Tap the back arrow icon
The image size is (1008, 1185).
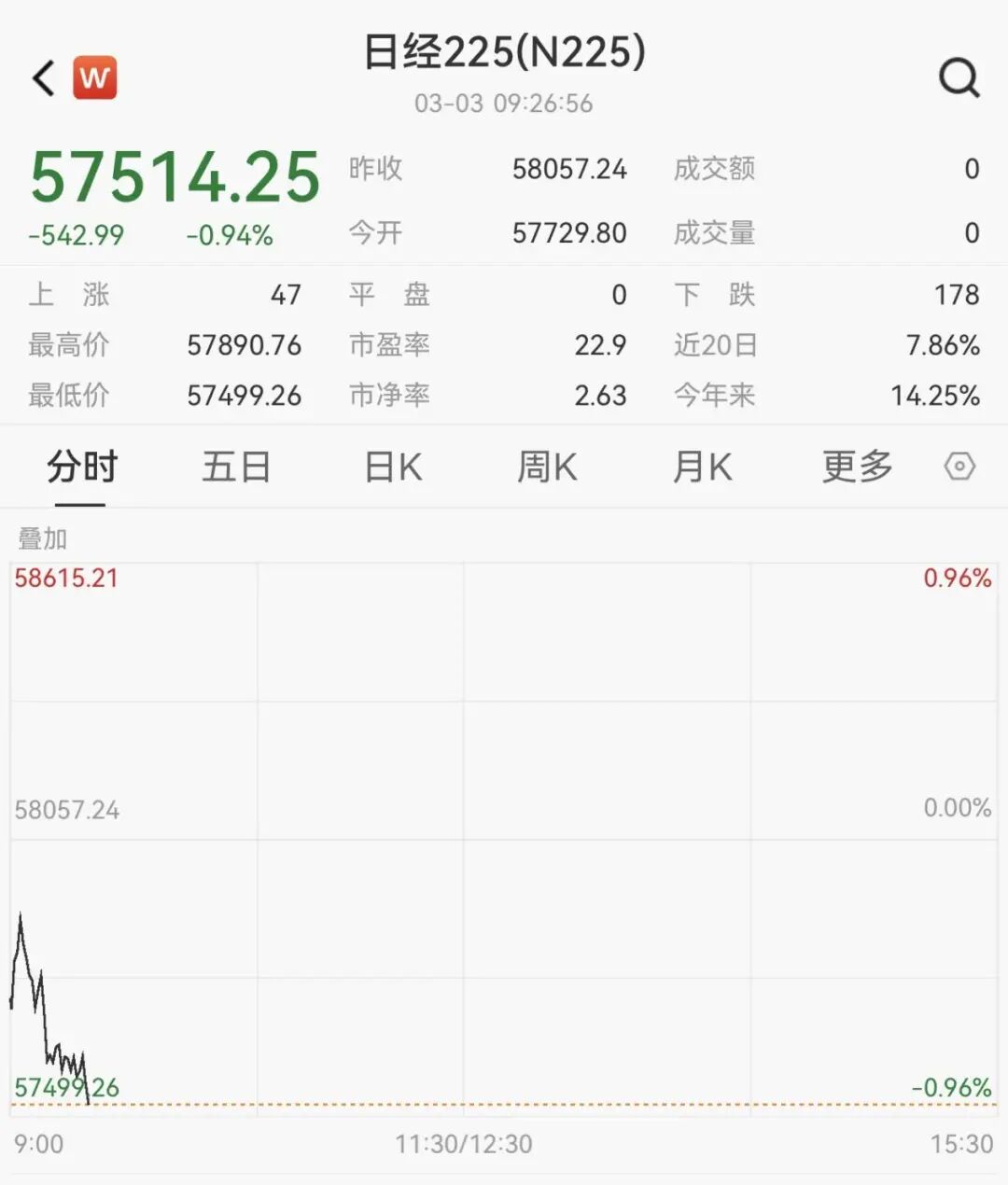point(41,77)
